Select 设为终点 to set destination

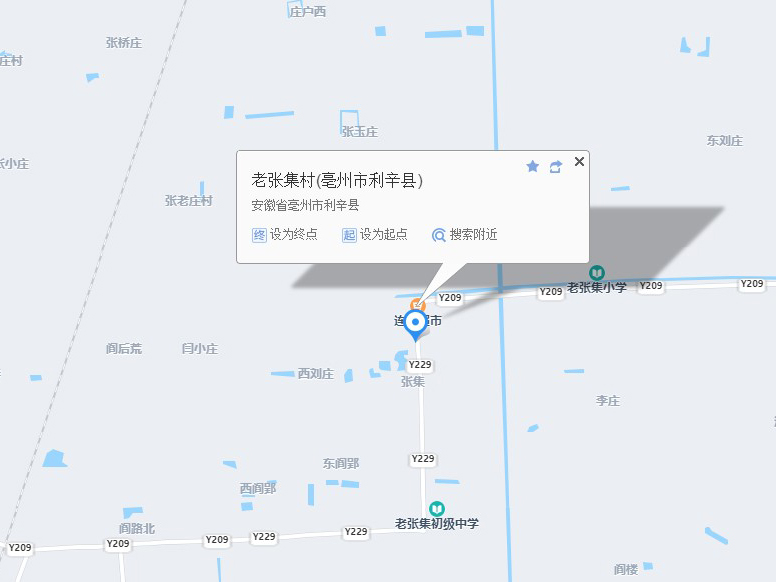click(x=285, y=235)
